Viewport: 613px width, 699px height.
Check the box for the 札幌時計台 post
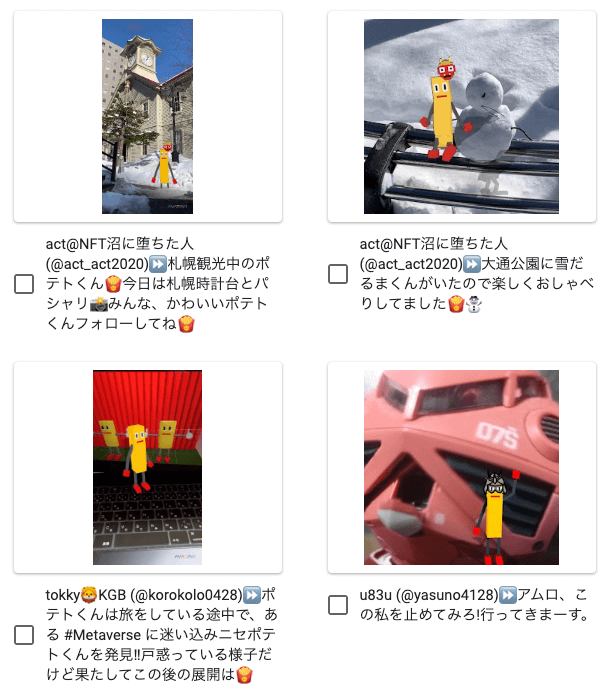(x=24, y=285)
